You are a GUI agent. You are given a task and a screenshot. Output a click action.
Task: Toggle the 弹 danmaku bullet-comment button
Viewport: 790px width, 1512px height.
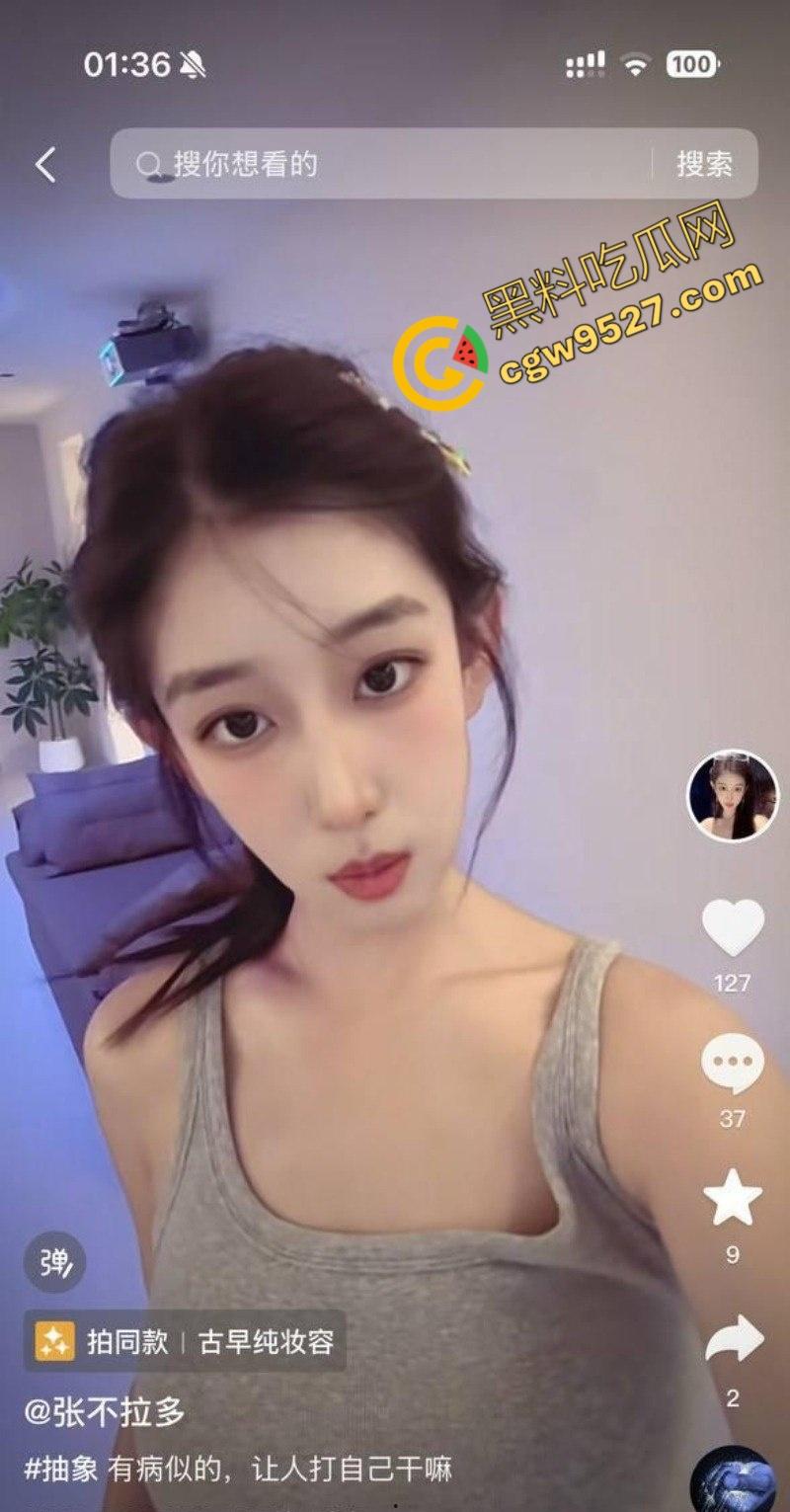(x=56, y=1262)
